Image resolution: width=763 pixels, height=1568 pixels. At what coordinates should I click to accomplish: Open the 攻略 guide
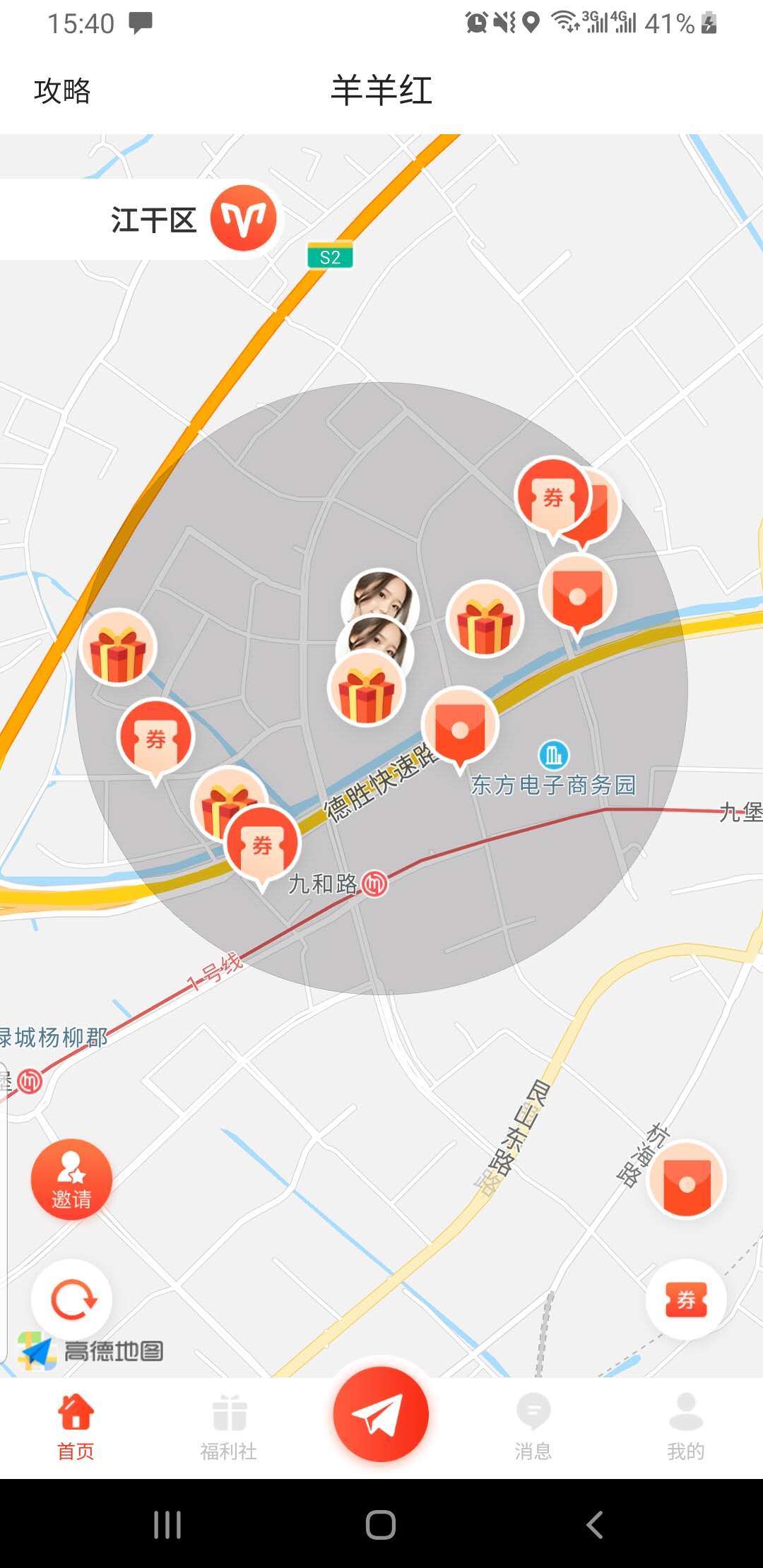62,91
